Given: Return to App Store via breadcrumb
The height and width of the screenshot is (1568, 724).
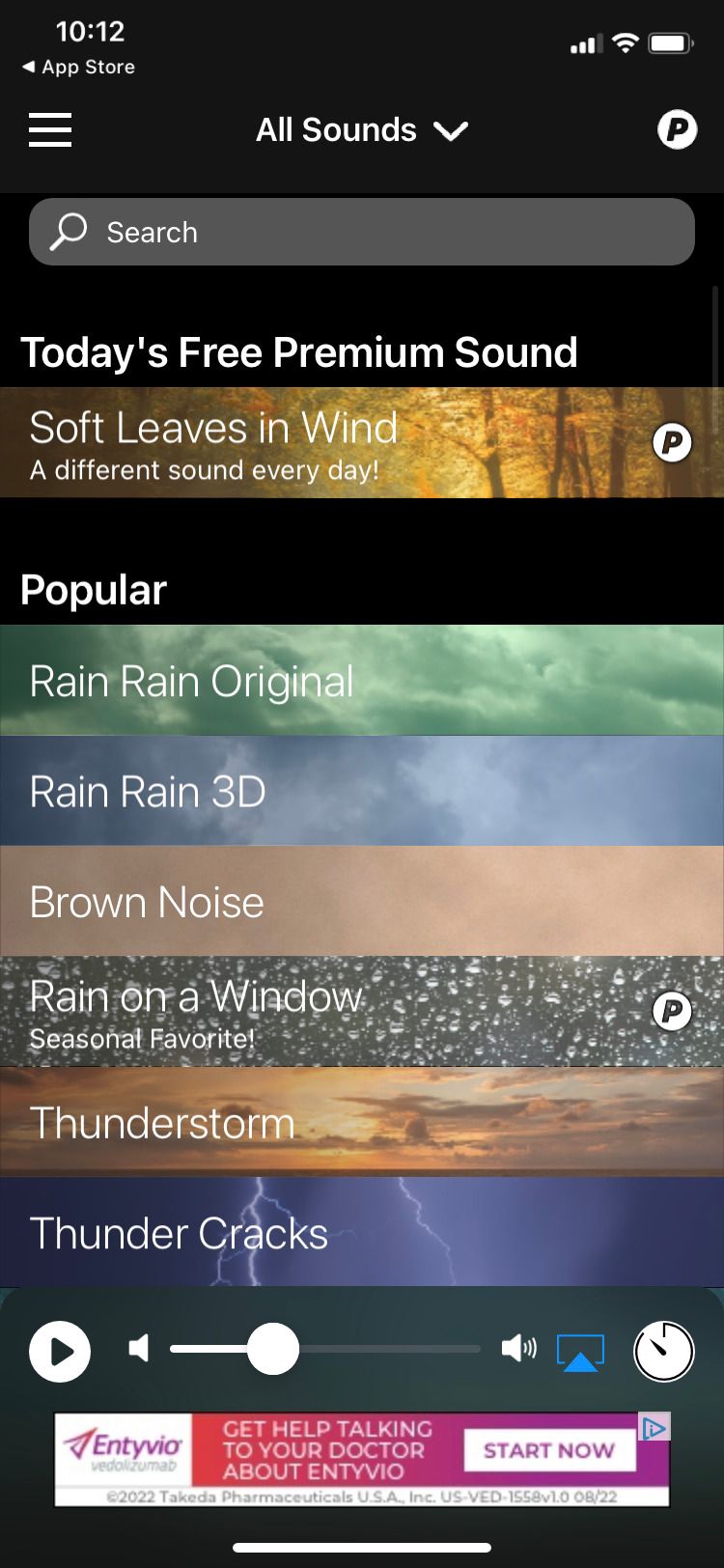Looking at the screenshot, I should [x=77, y=67].
